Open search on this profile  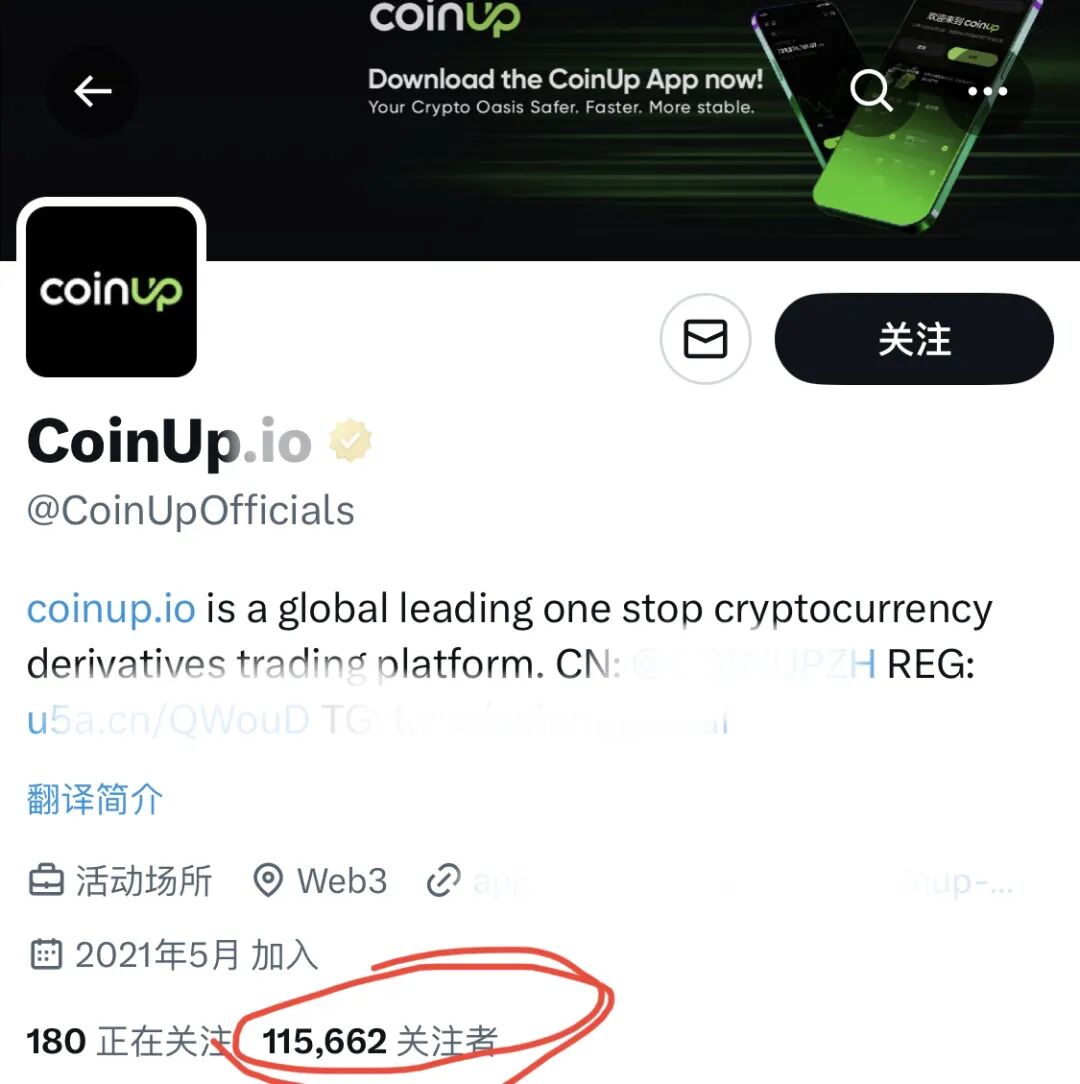click(x=871, y=92)
